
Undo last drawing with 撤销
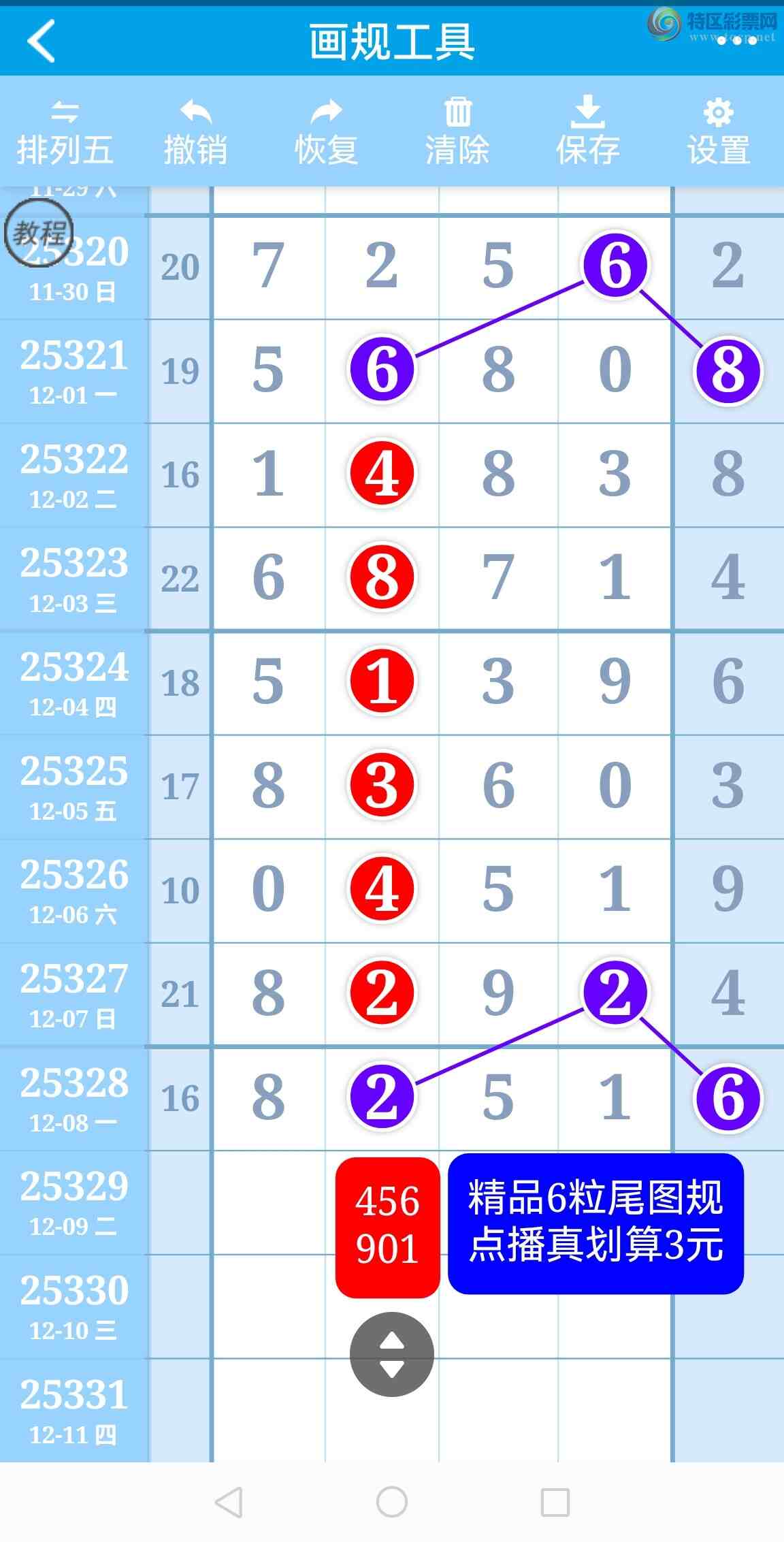pos(195,133)
